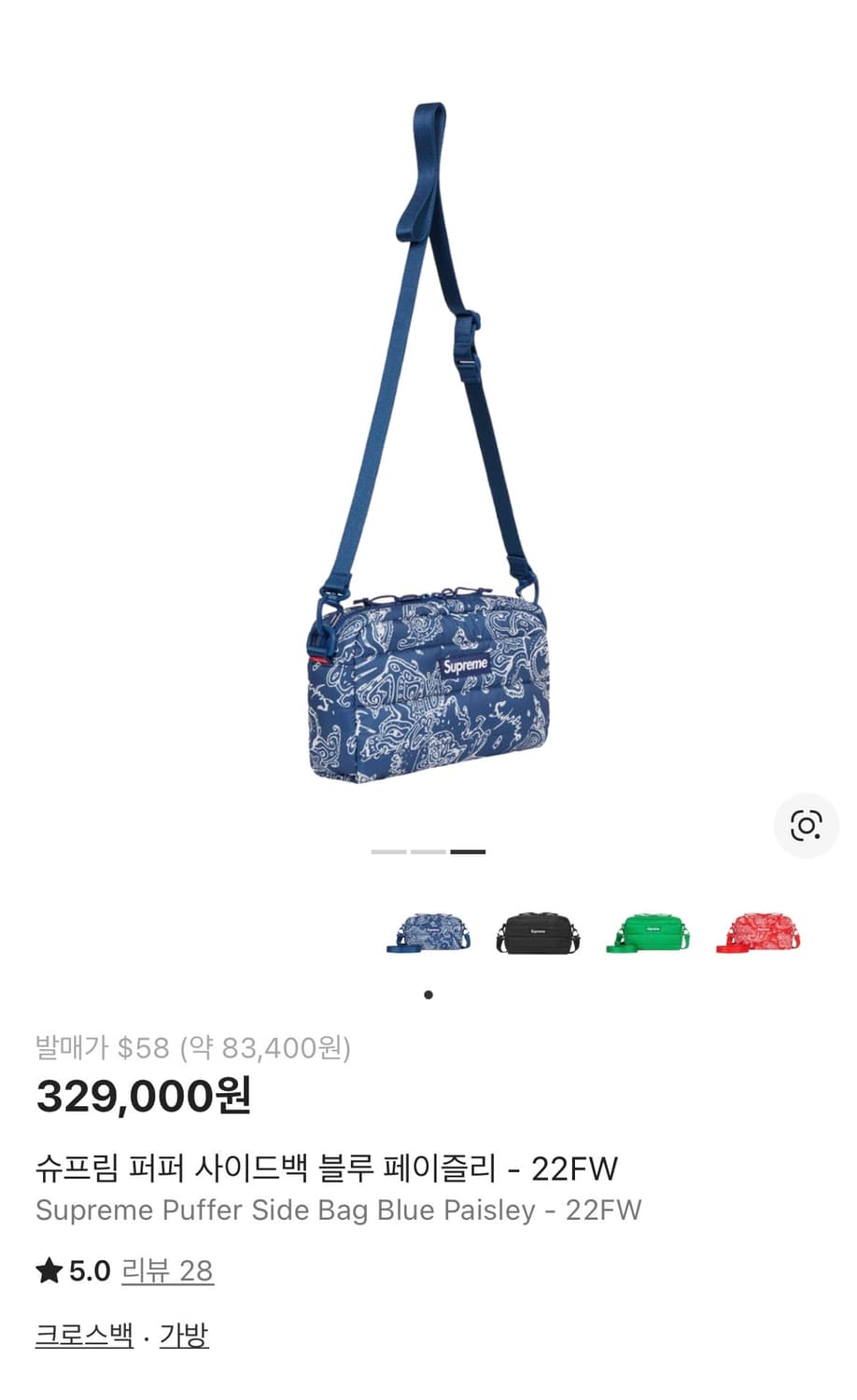This screenshot has width=857, height=1400.
Task: Click the camera icon inside the circle
Action: 805,824
